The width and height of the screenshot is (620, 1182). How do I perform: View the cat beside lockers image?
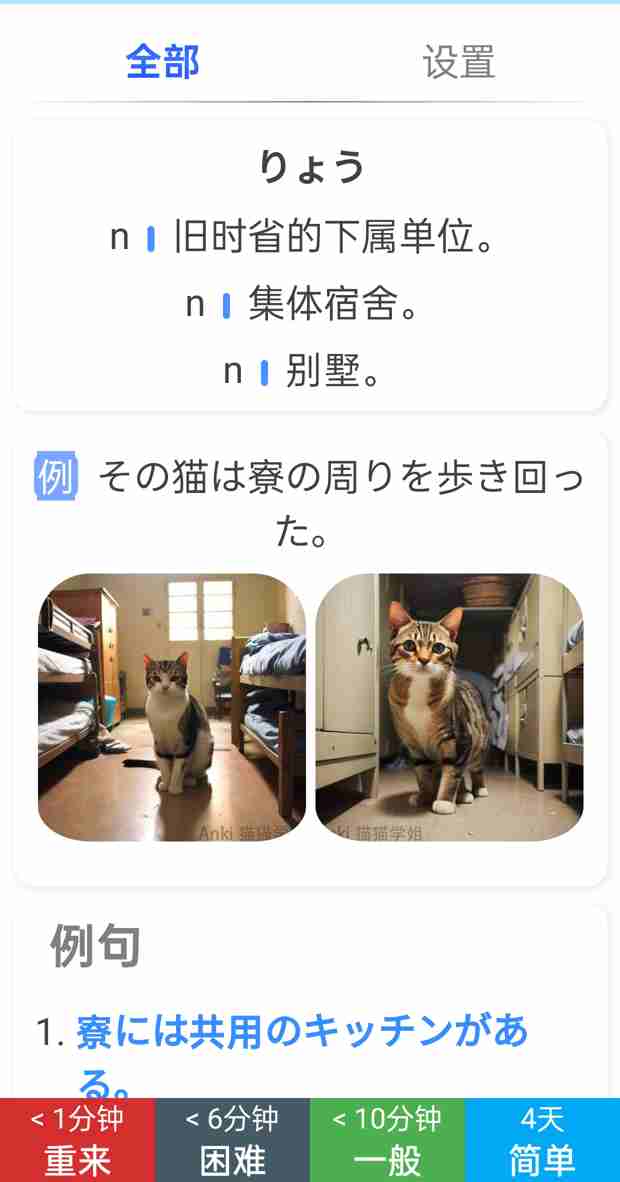point(449,707)
